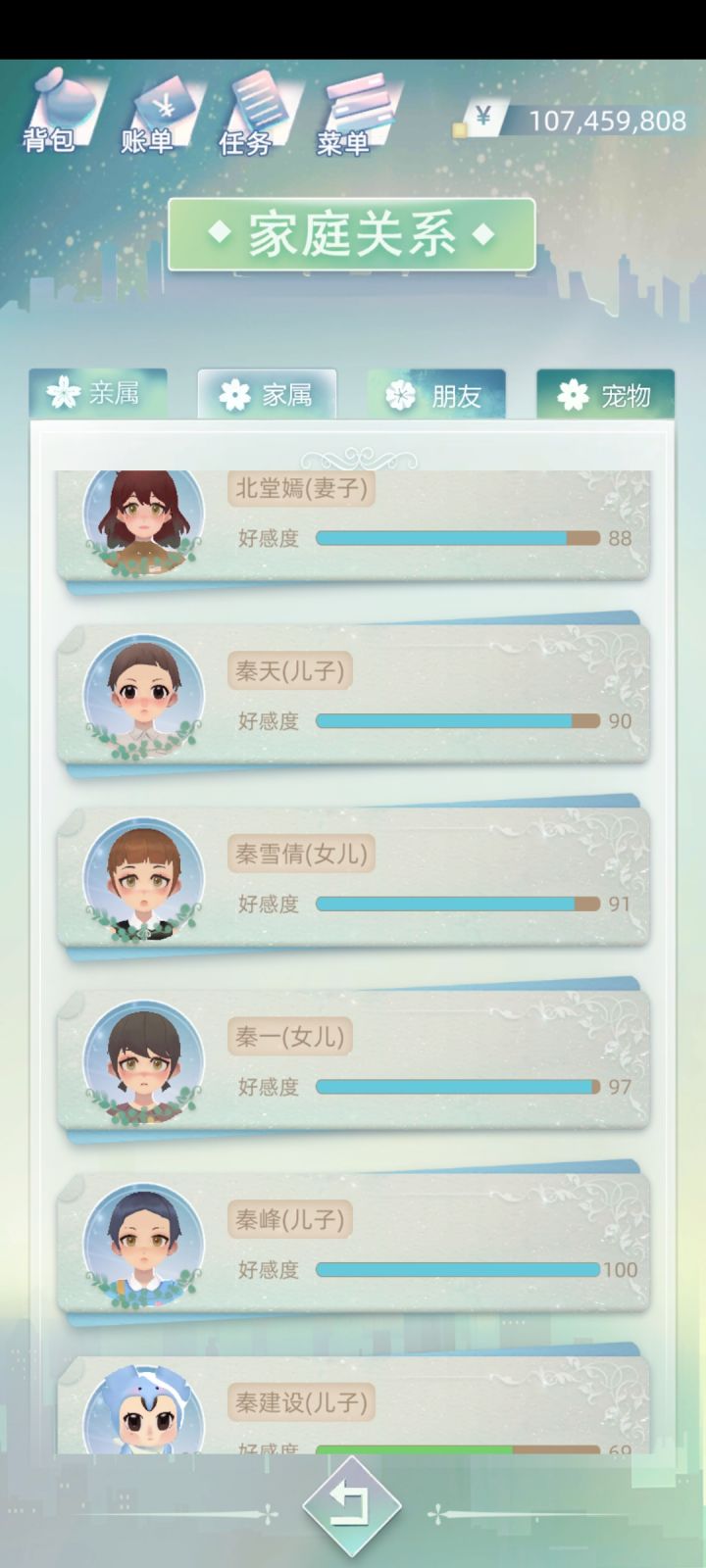Select the 家属 family tab
Screen dimensions: 706x1568
(x=267, y=393)
